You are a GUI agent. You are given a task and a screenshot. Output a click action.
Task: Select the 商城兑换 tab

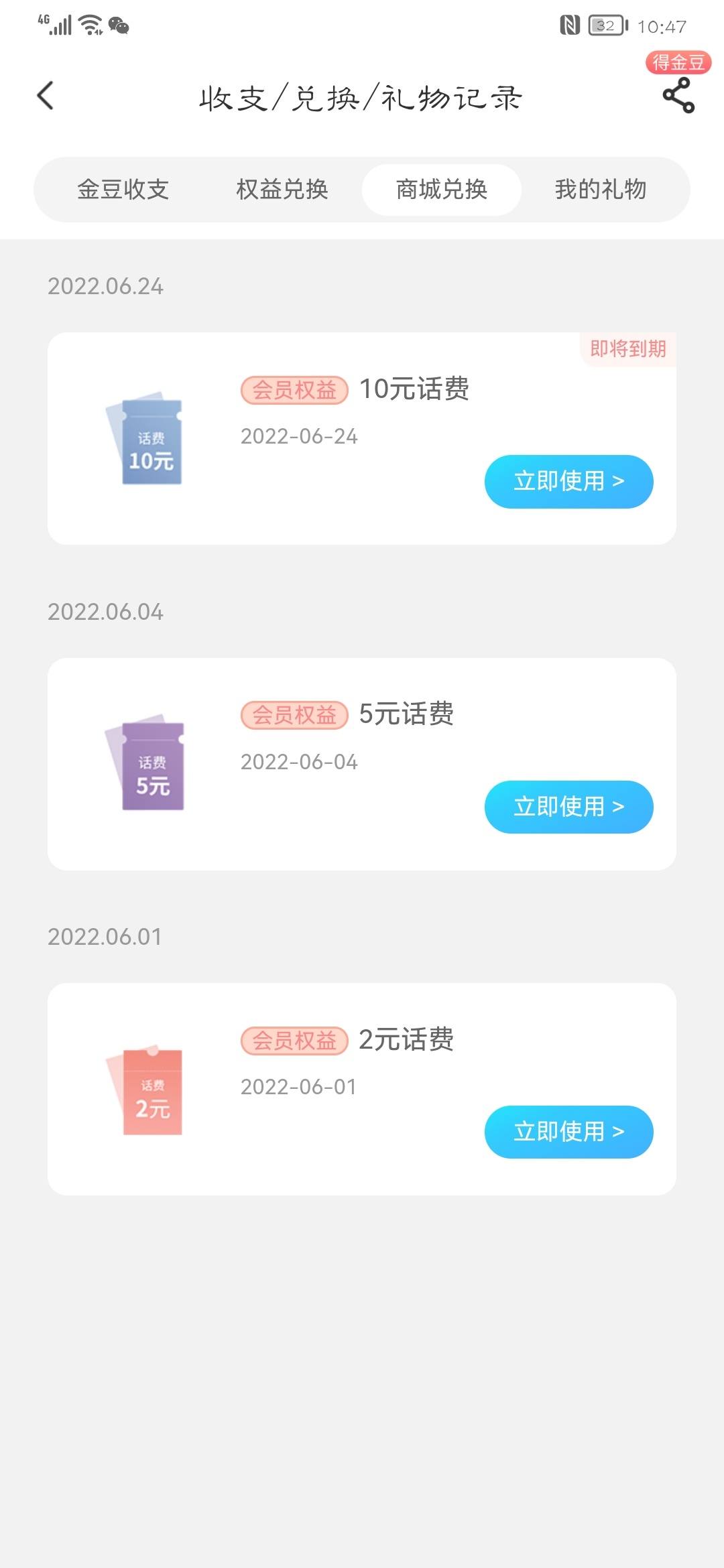click(442, 190)
